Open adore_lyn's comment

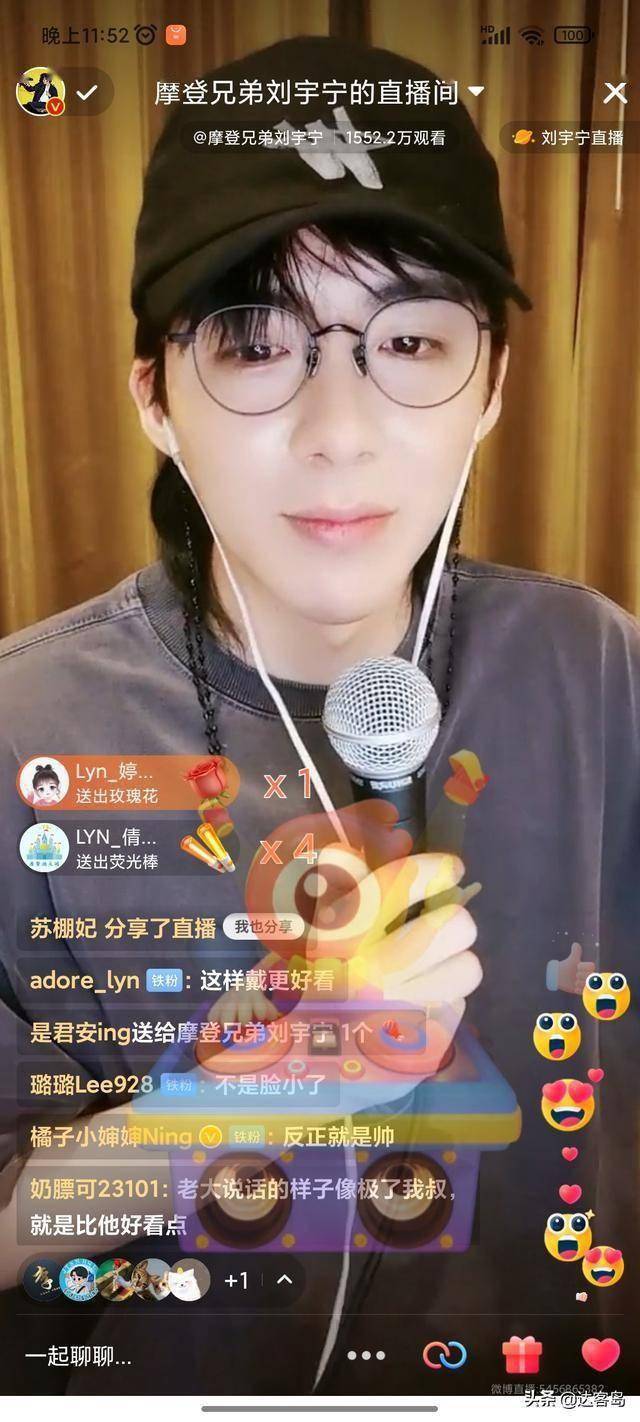(x=180, y=981)
